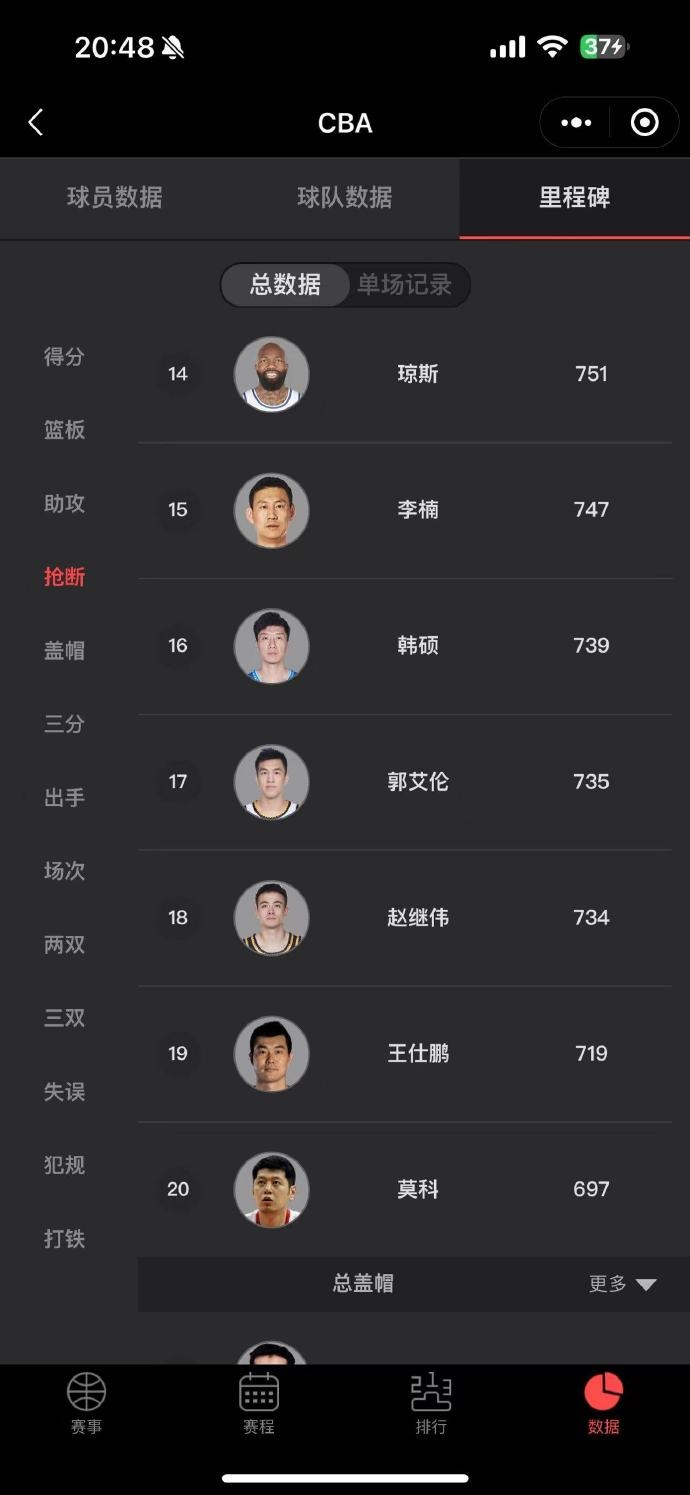
Task: Close the mini program with circle icon
Action: (x=645, y=123)
